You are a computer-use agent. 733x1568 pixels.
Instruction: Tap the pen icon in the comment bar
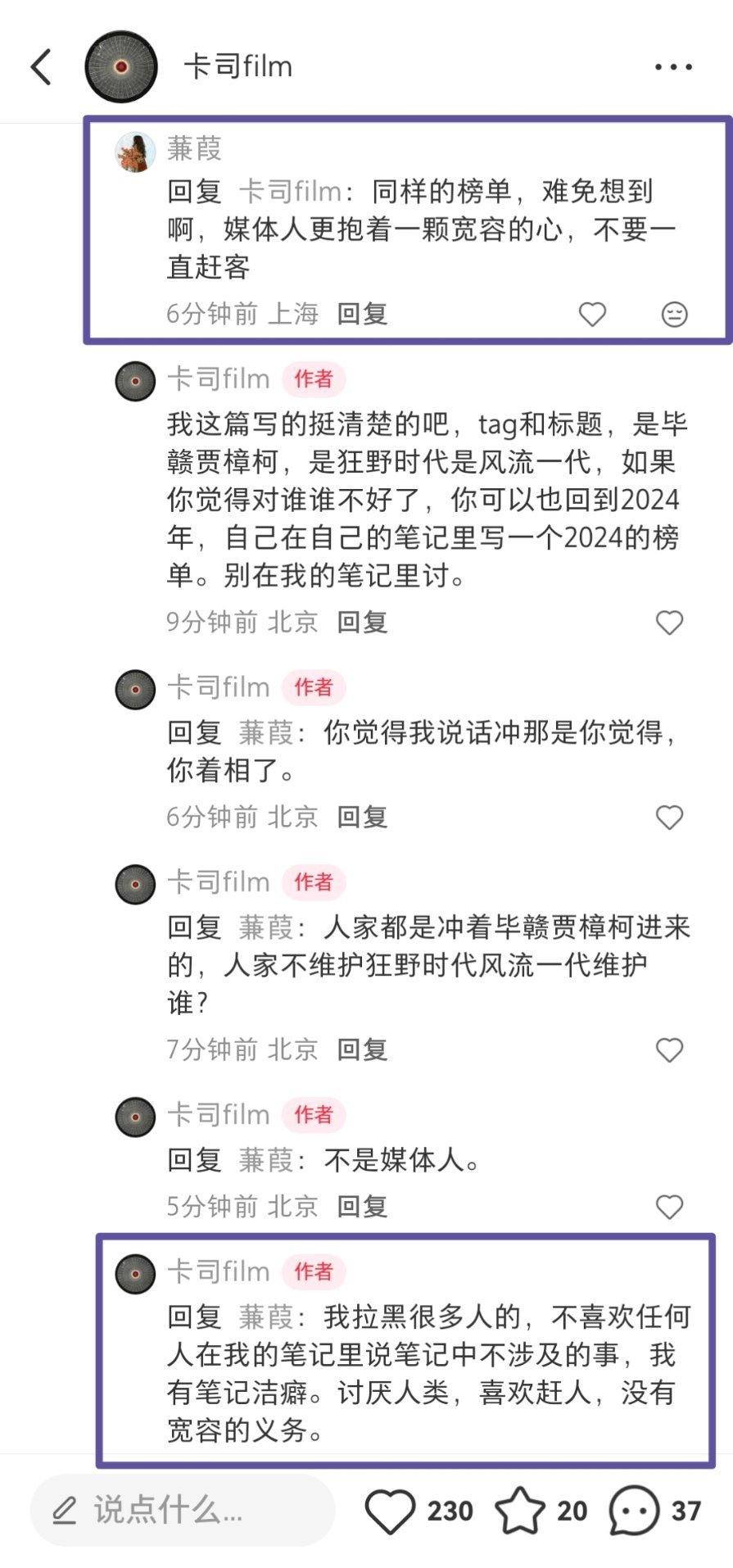[x=66, y=1511]
